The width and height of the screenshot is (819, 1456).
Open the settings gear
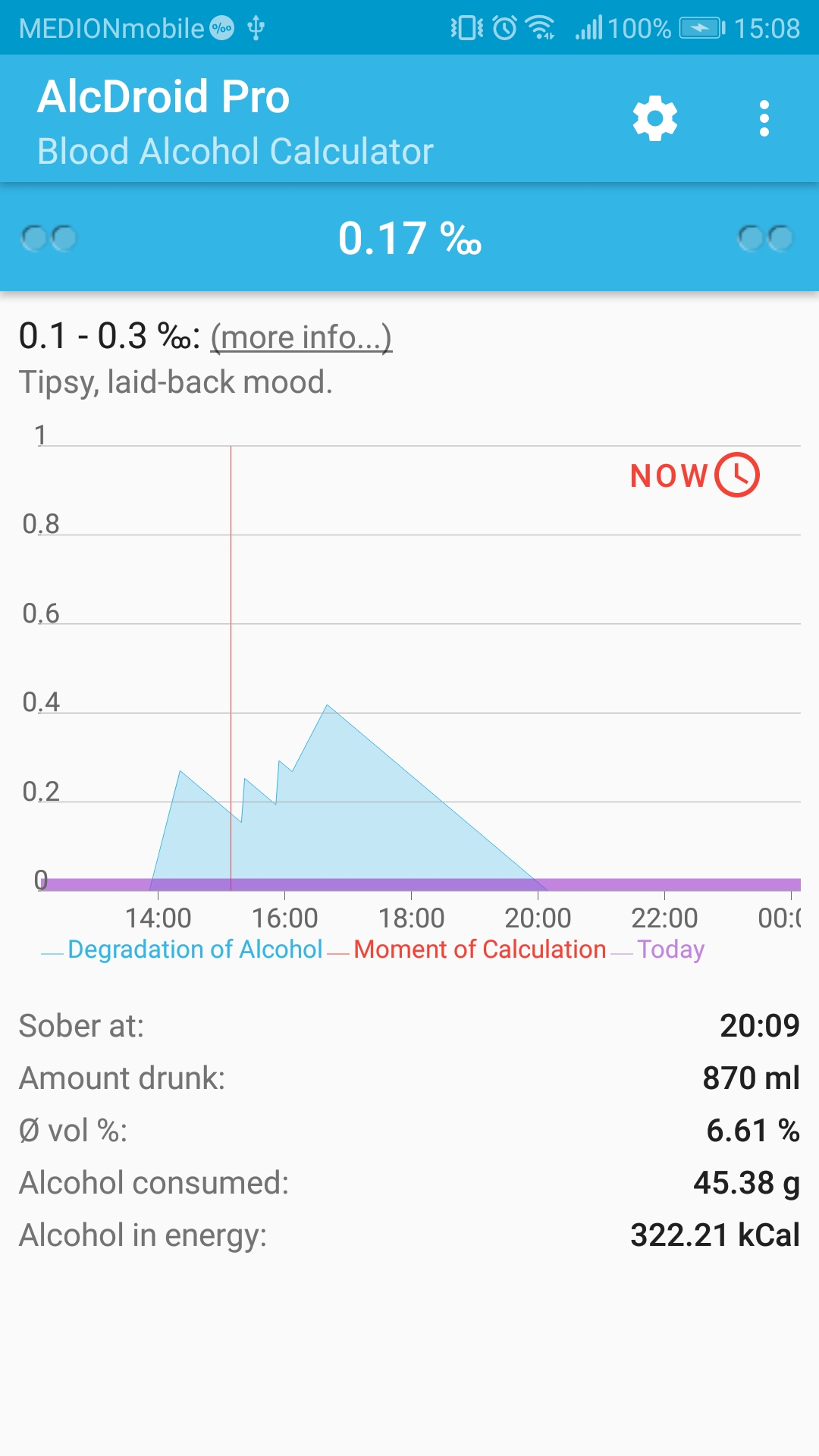pos(654,118)
